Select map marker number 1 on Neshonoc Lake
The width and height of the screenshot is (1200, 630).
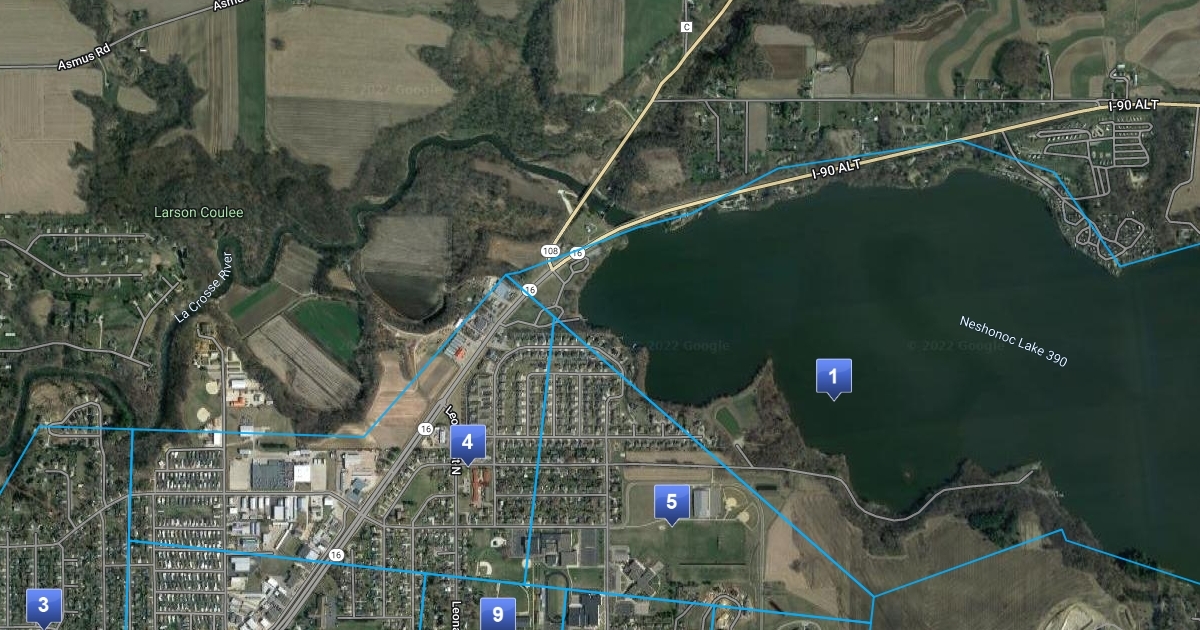[x=834, y=377]
